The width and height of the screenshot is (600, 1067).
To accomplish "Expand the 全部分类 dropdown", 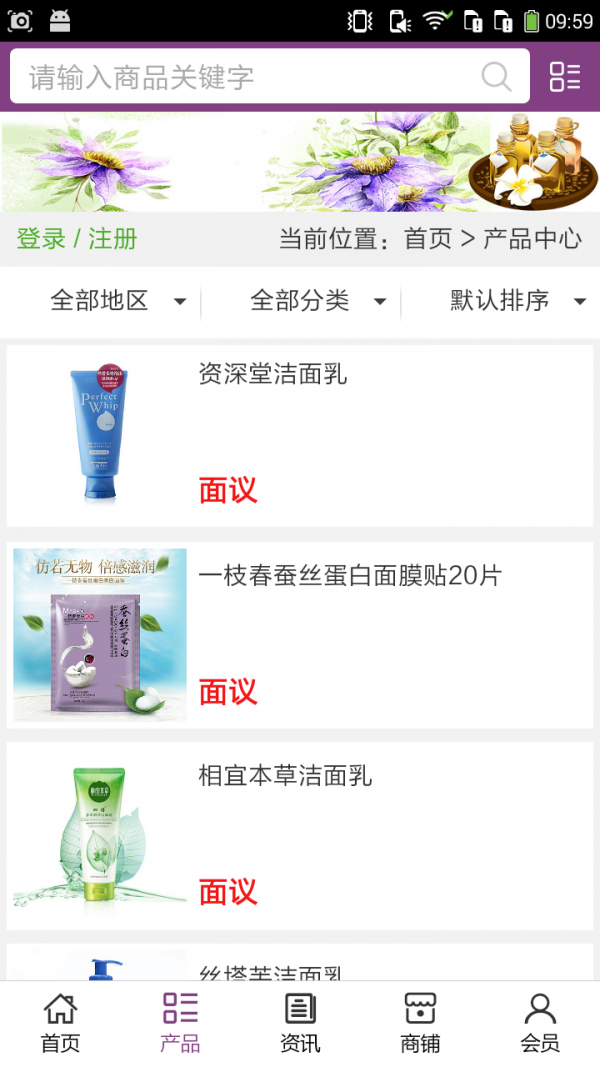I will pyautogui.click(x=318, y=300).
